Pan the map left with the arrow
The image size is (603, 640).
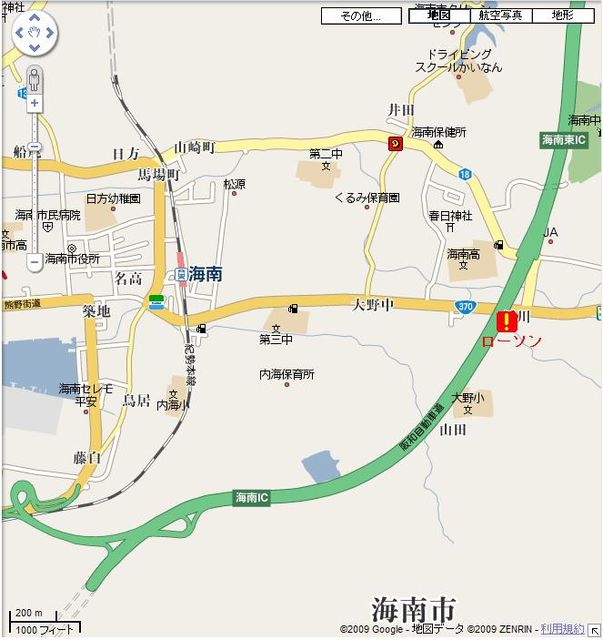(20, 34)
